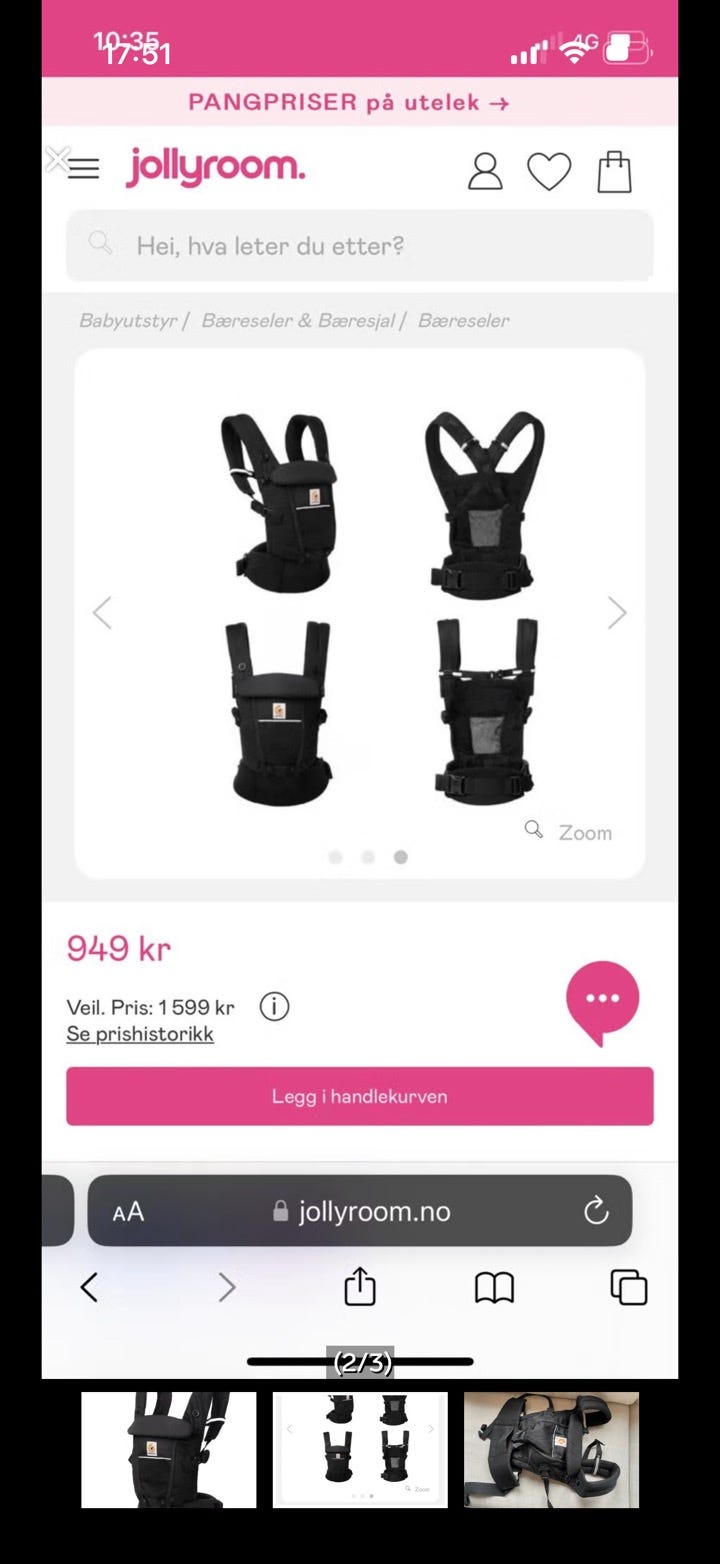The width and height of the screenshot is (720, 1564).
Task: Open the pink chat bubble icon
Action: tap(603, 1000)
